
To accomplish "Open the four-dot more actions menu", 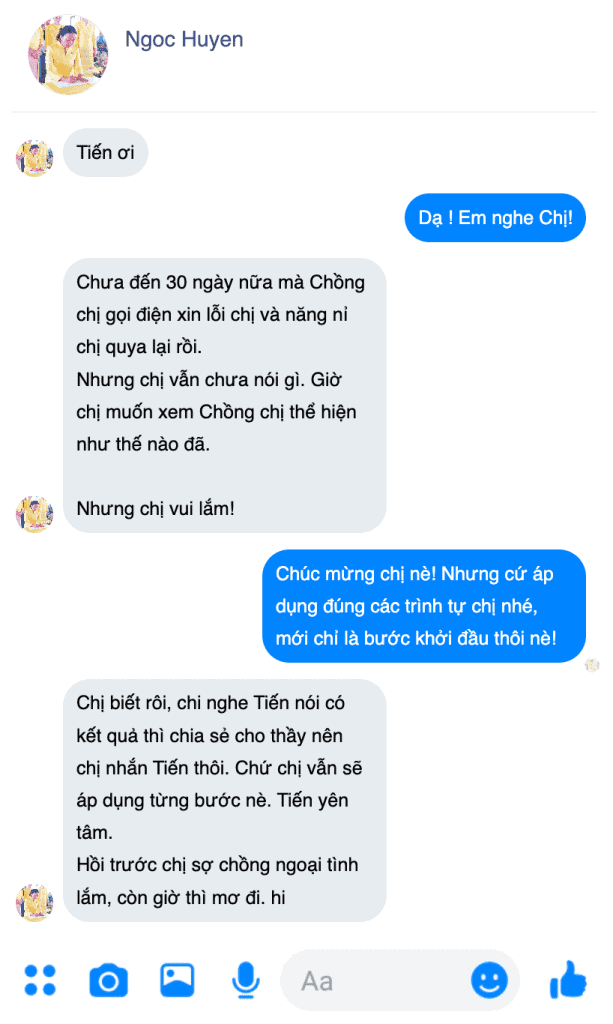I will (x=40, y=980).
